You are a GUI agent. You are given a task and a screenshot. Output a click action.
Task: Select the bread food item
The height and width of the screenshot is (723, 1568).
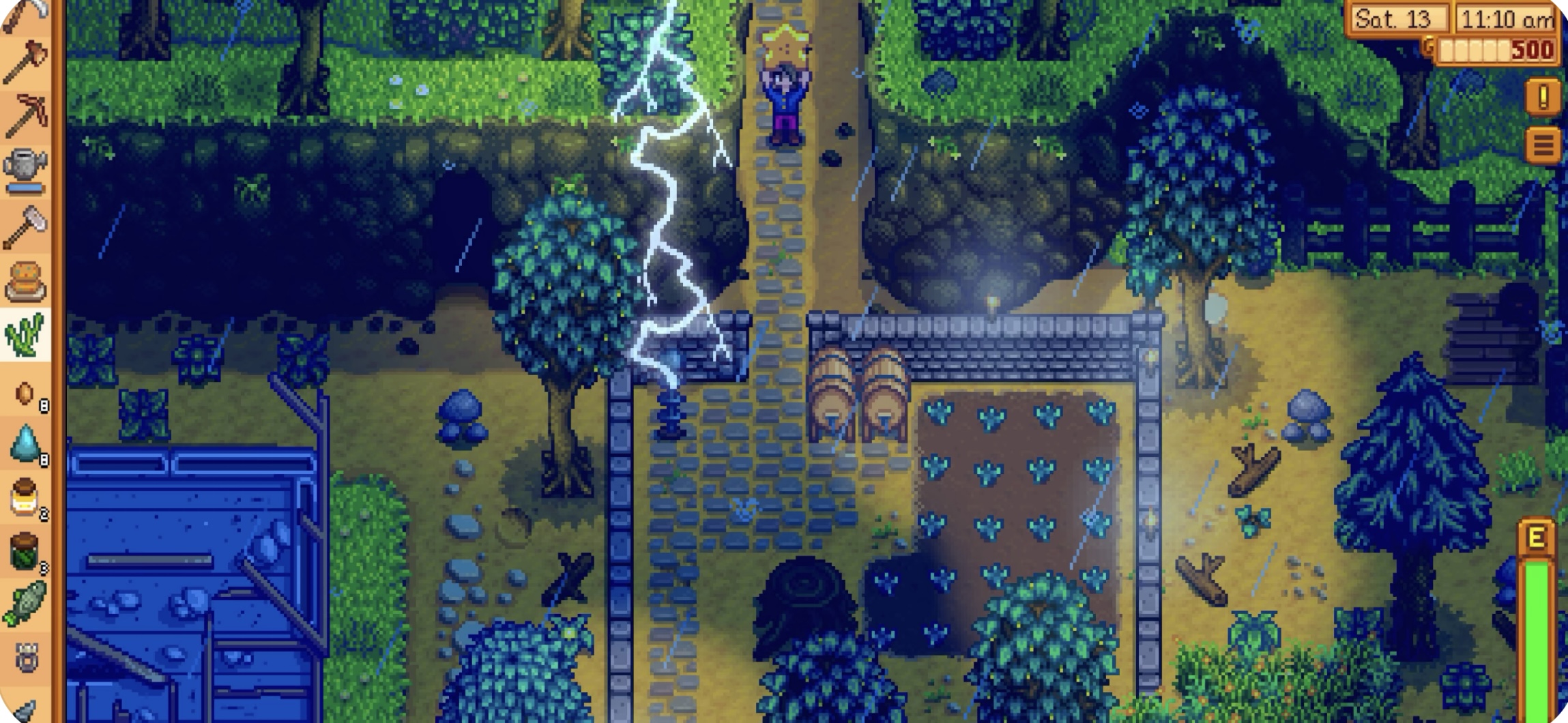25,280
